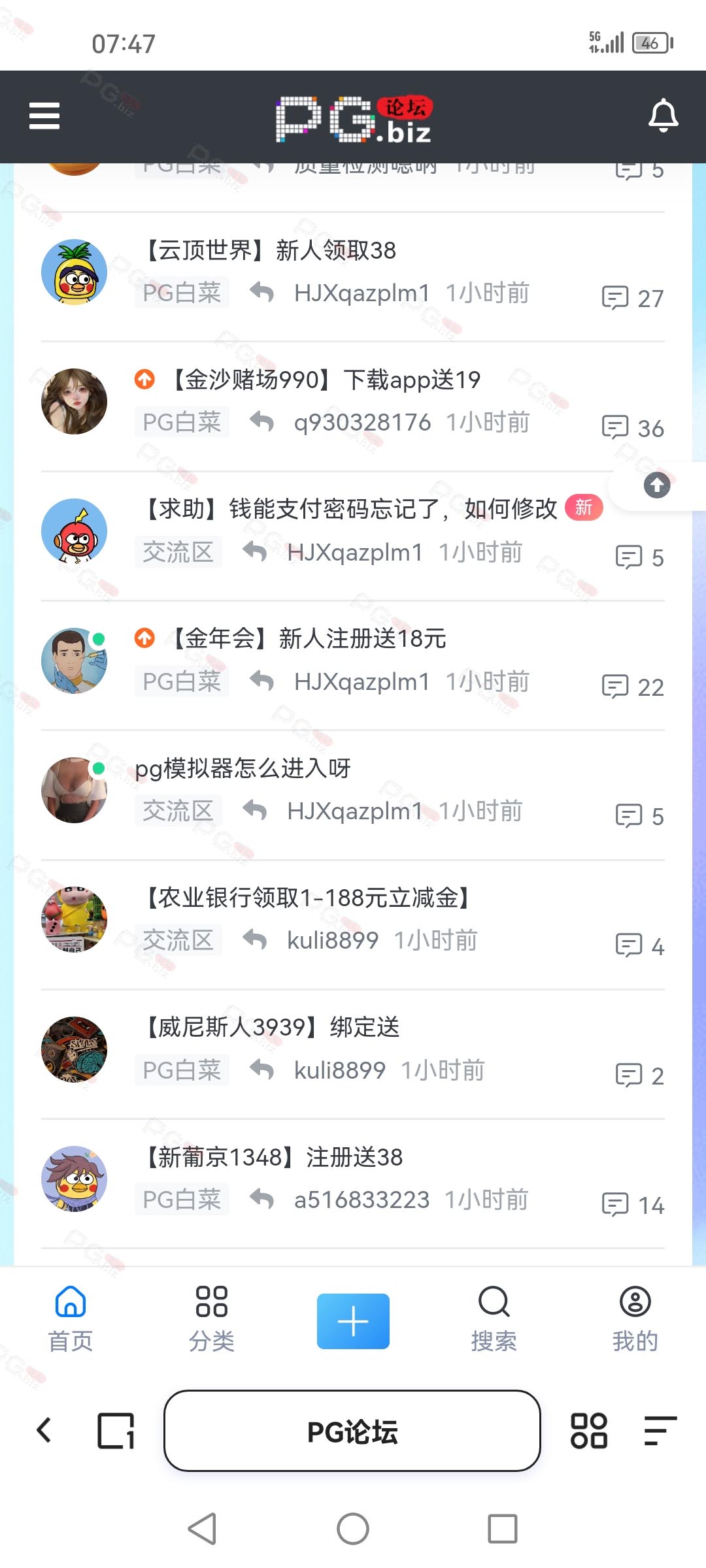Image resolution: width=706 pixels, height=1568 pixels.
Task: Open the 【农业银行领取1-188元立减金】 thread
Action: (x=307, y=898)
